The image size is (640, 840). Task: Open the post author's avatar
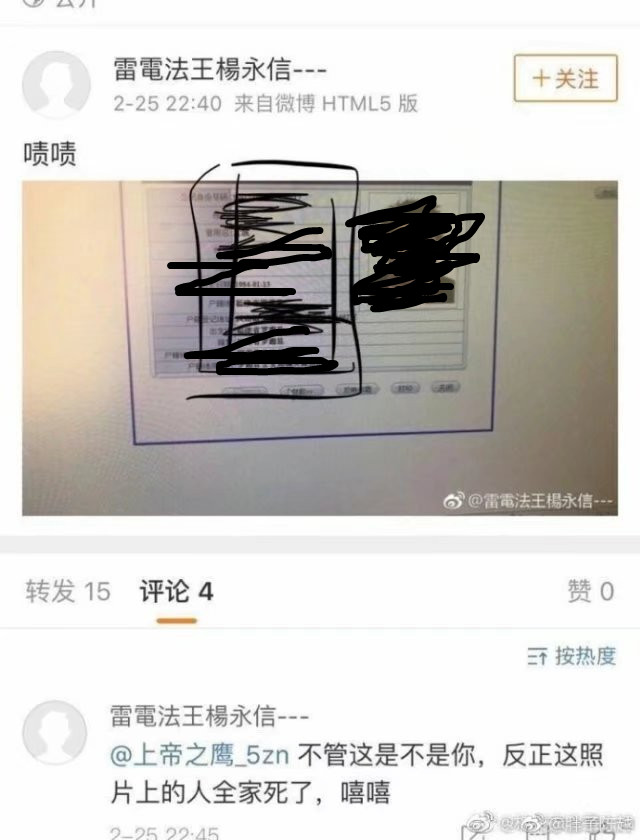[56, 85]
